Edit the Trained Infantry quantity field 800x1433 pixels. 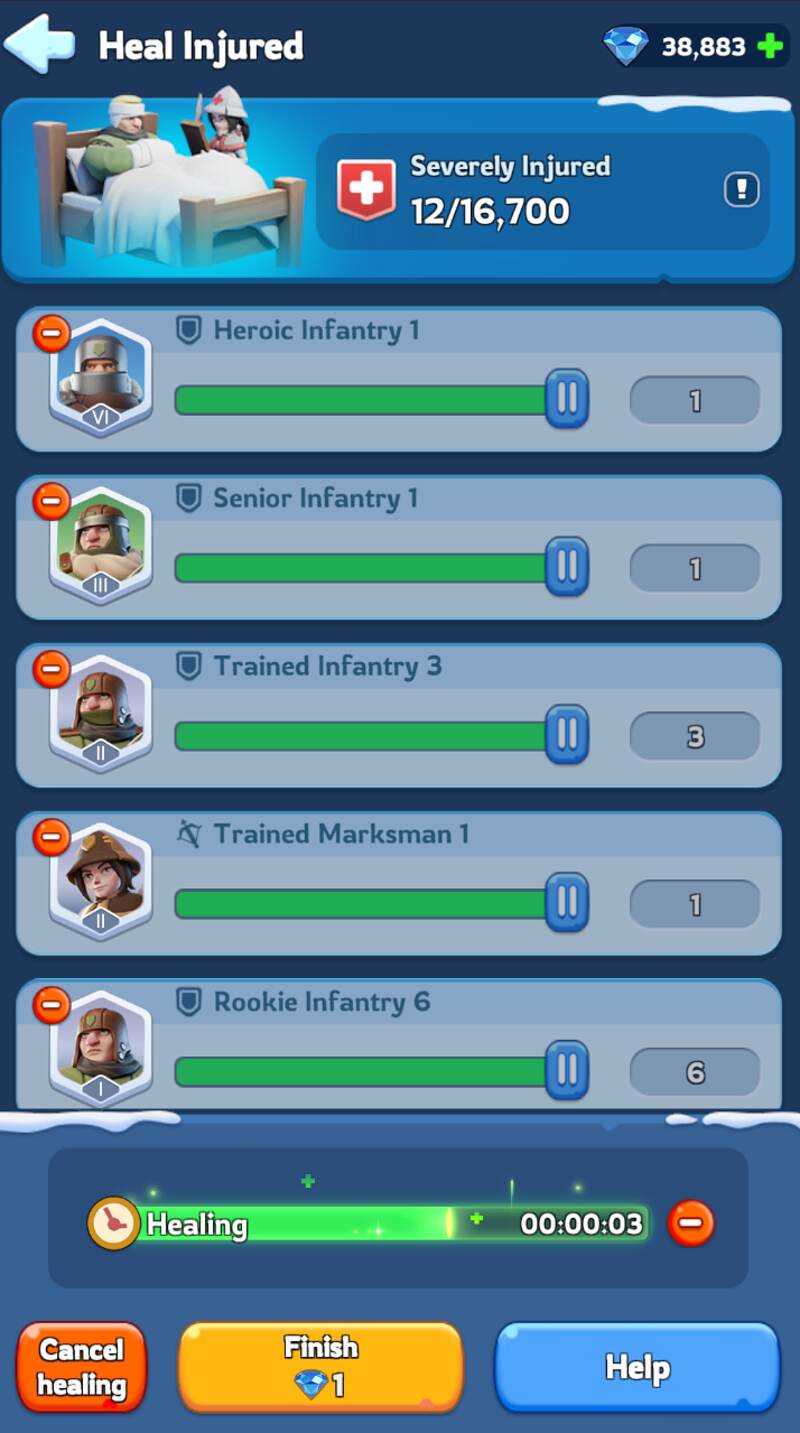coord(694,737)
